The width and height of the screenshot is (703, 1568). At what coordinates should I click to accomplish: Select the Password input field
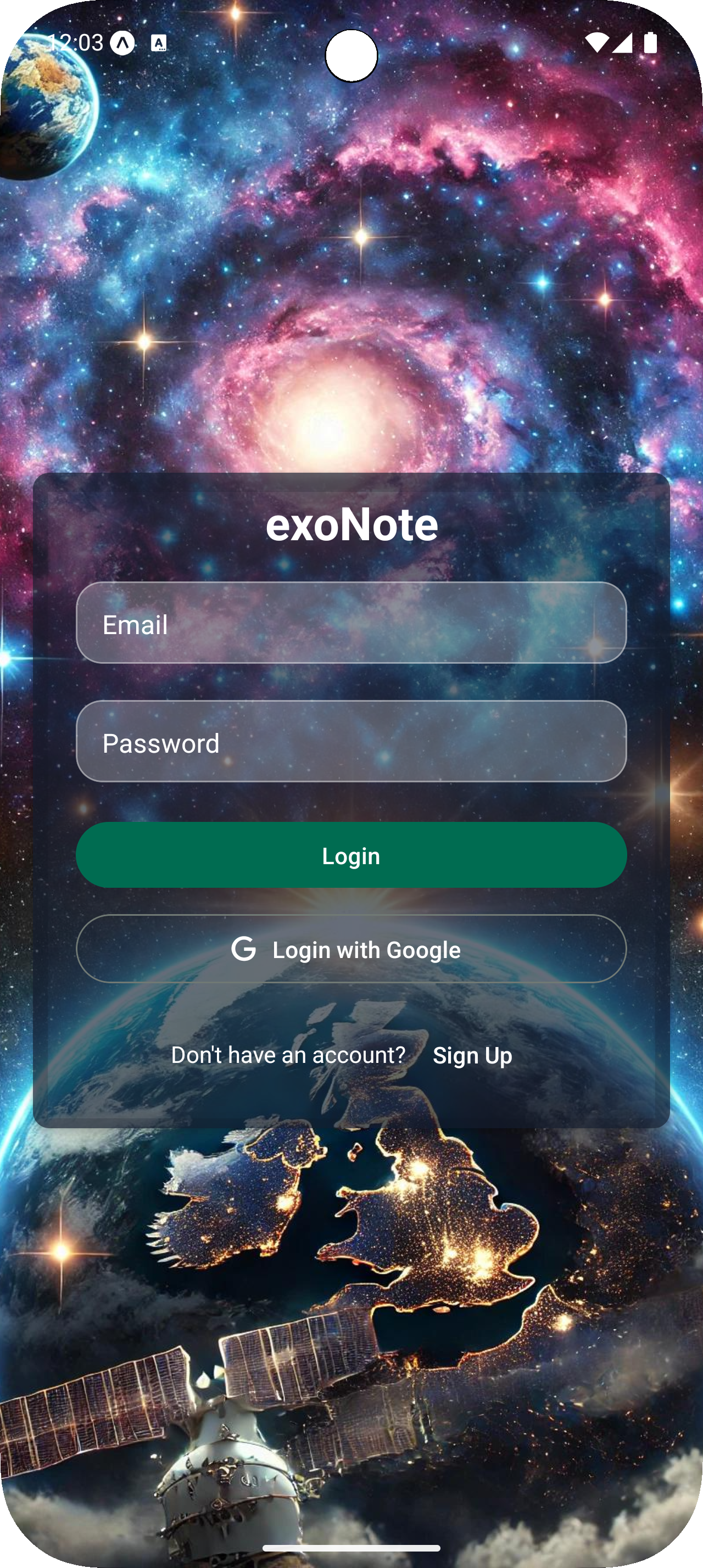coord(351,744)
